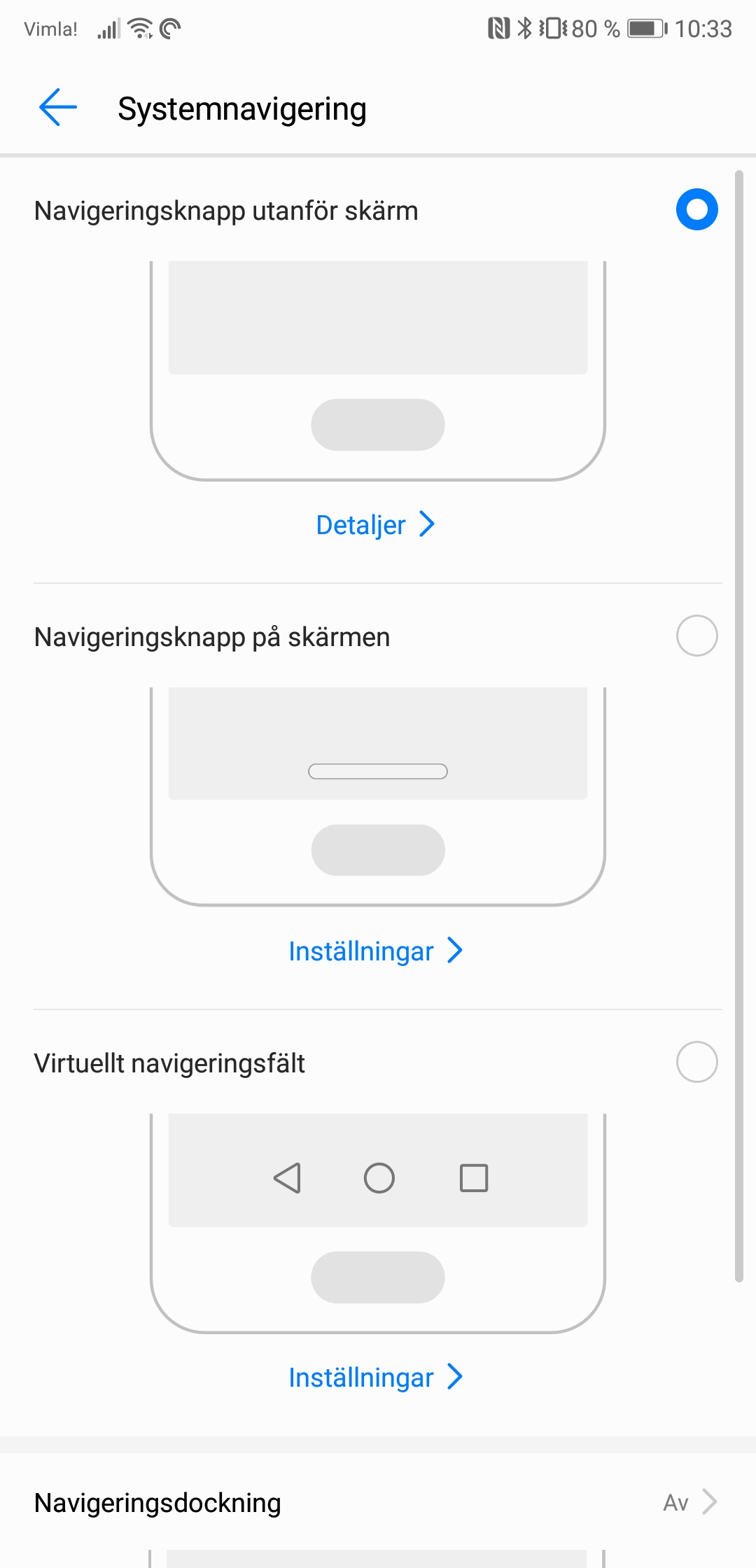
Task: Choose Virtuellt navigeringsfält radio button
Action: click(696, 1062)
